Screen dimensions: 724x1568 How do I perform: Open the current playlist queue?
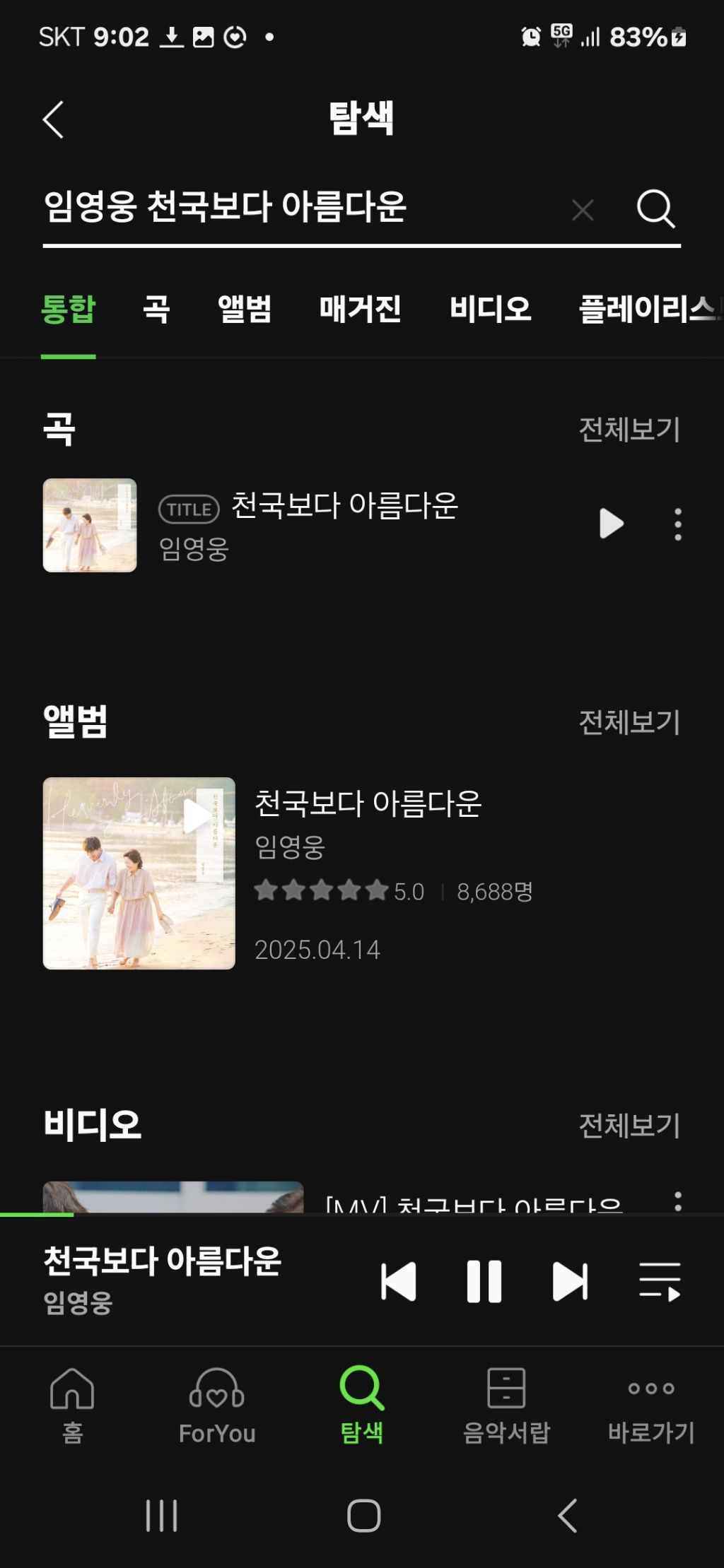pyautogui.click(x=660, y=1281)
